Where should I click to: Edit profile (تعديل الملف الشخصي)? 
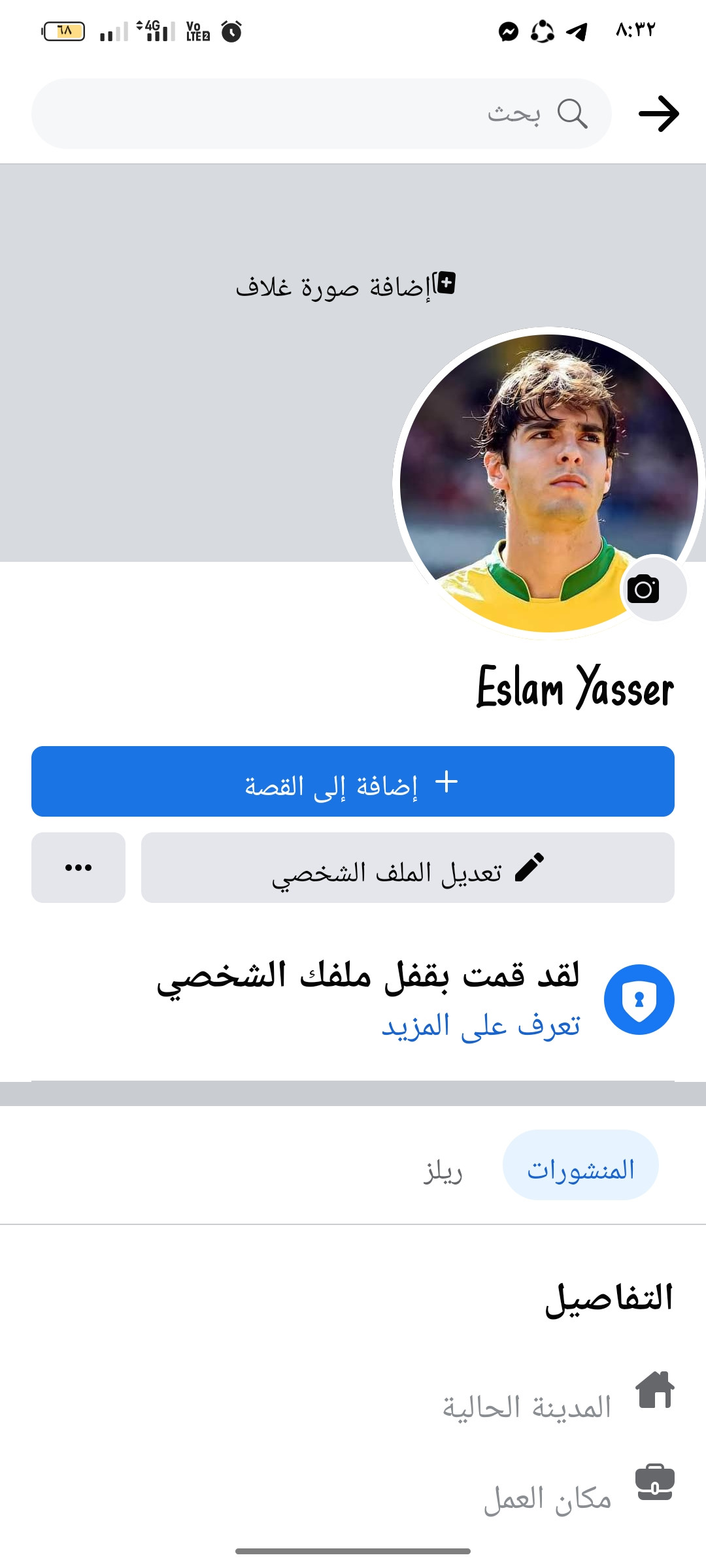pos(407,868)
